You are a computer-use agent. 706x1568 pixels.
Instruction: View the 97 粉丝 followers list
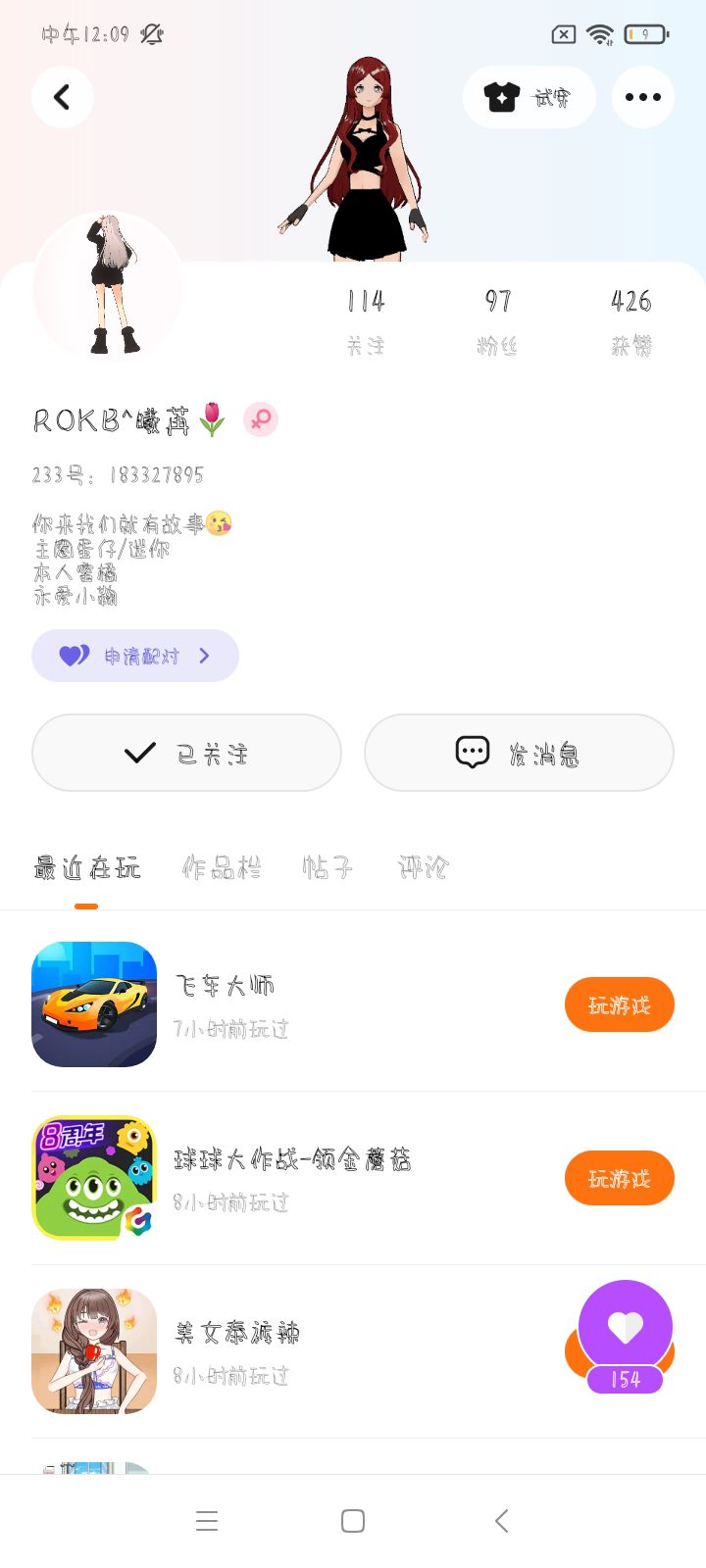point(497,319)
